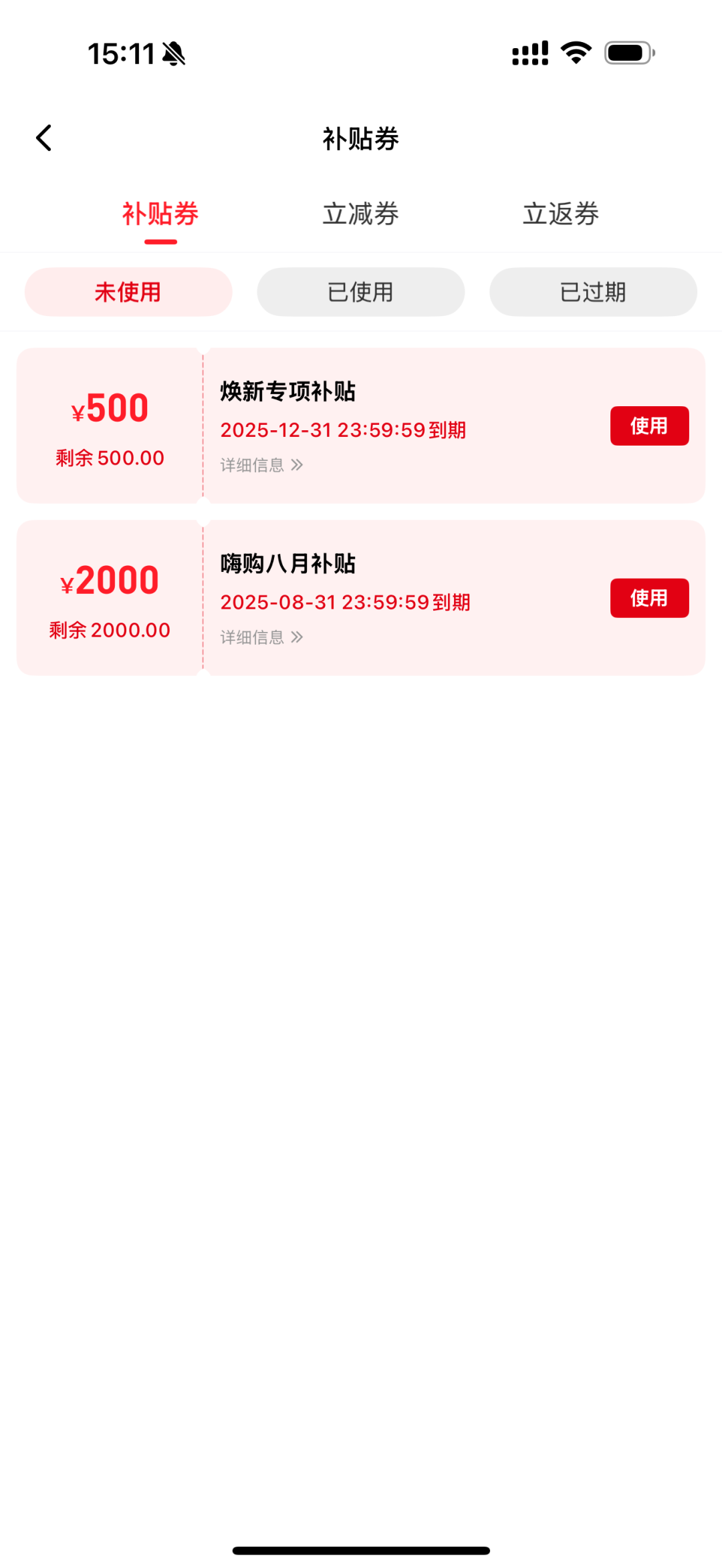Select the 未使用 filter chip
The width and height of the screenshot is (722, 1568).
128,292
